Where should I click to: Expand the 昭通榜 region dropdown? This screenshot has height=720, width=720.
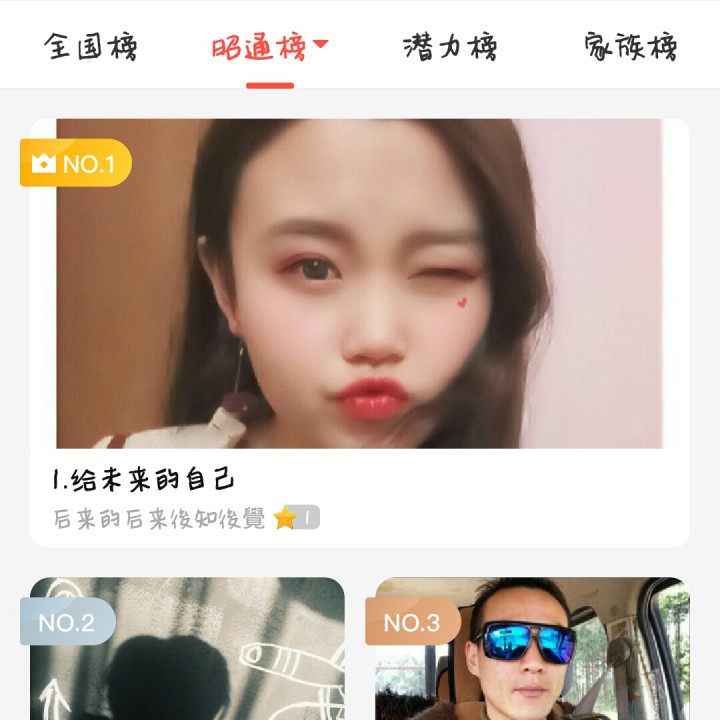(x=321, y=45)
